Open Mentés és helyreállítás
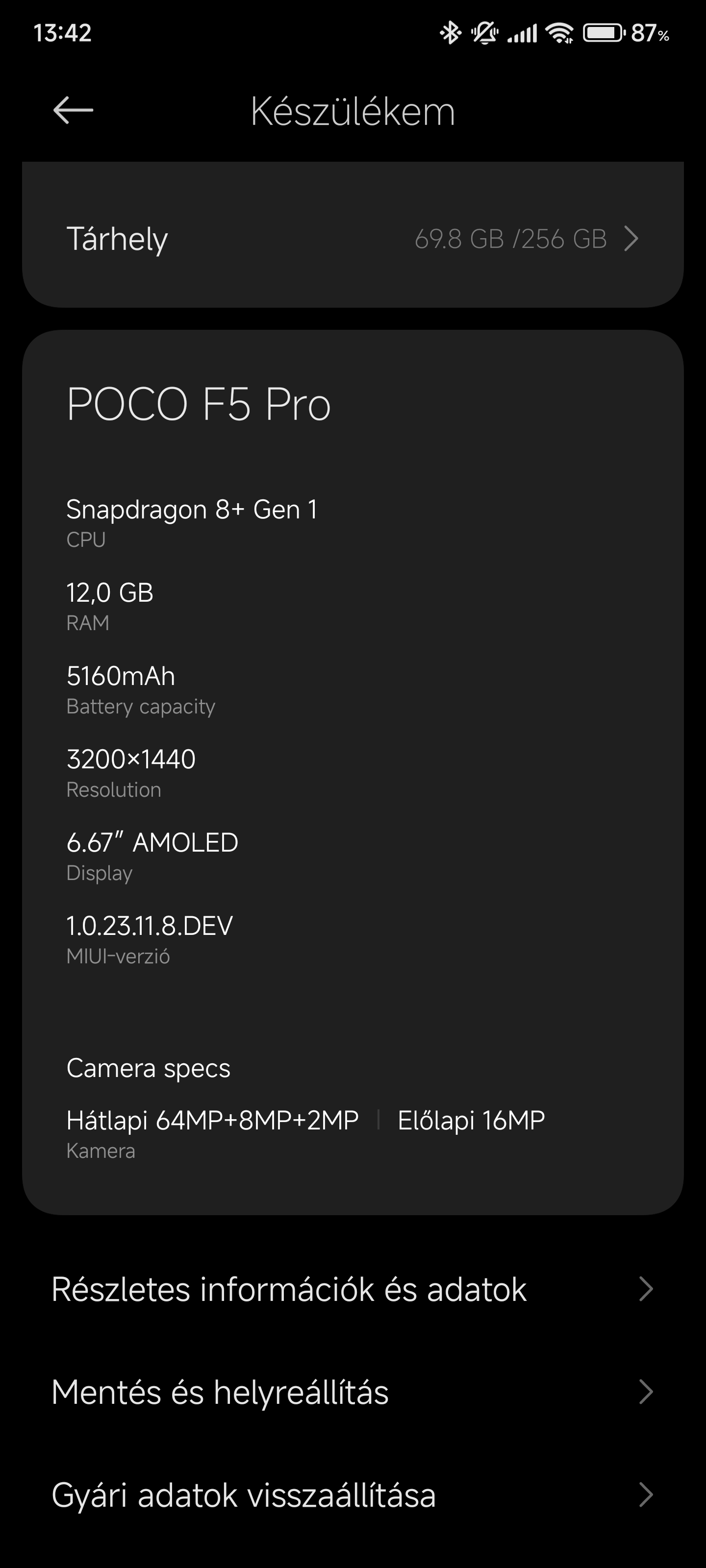Viewport: 706px width, 1568px height. point(353,1392)
